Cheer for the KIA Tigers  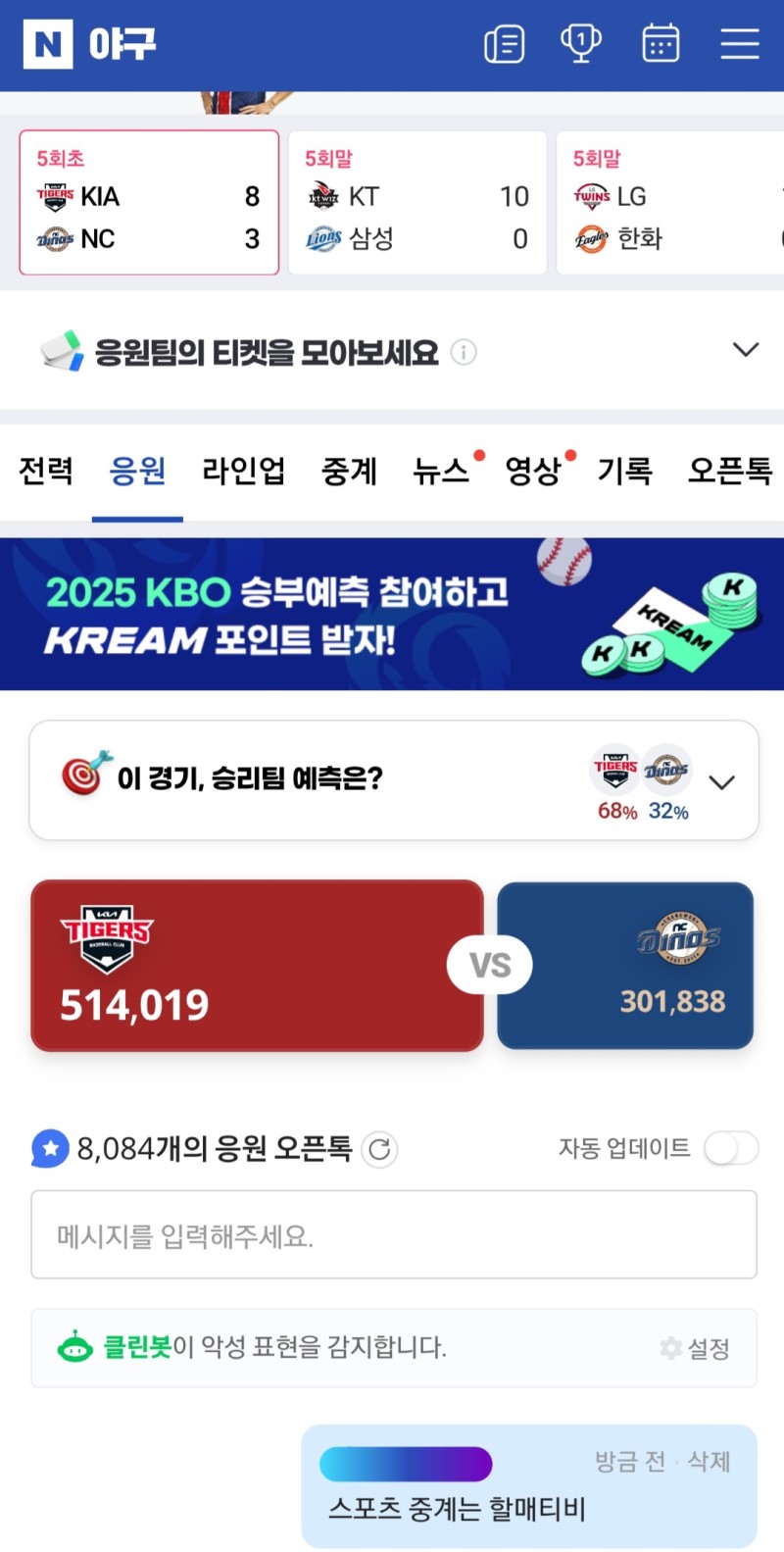(x=257, y=966)
